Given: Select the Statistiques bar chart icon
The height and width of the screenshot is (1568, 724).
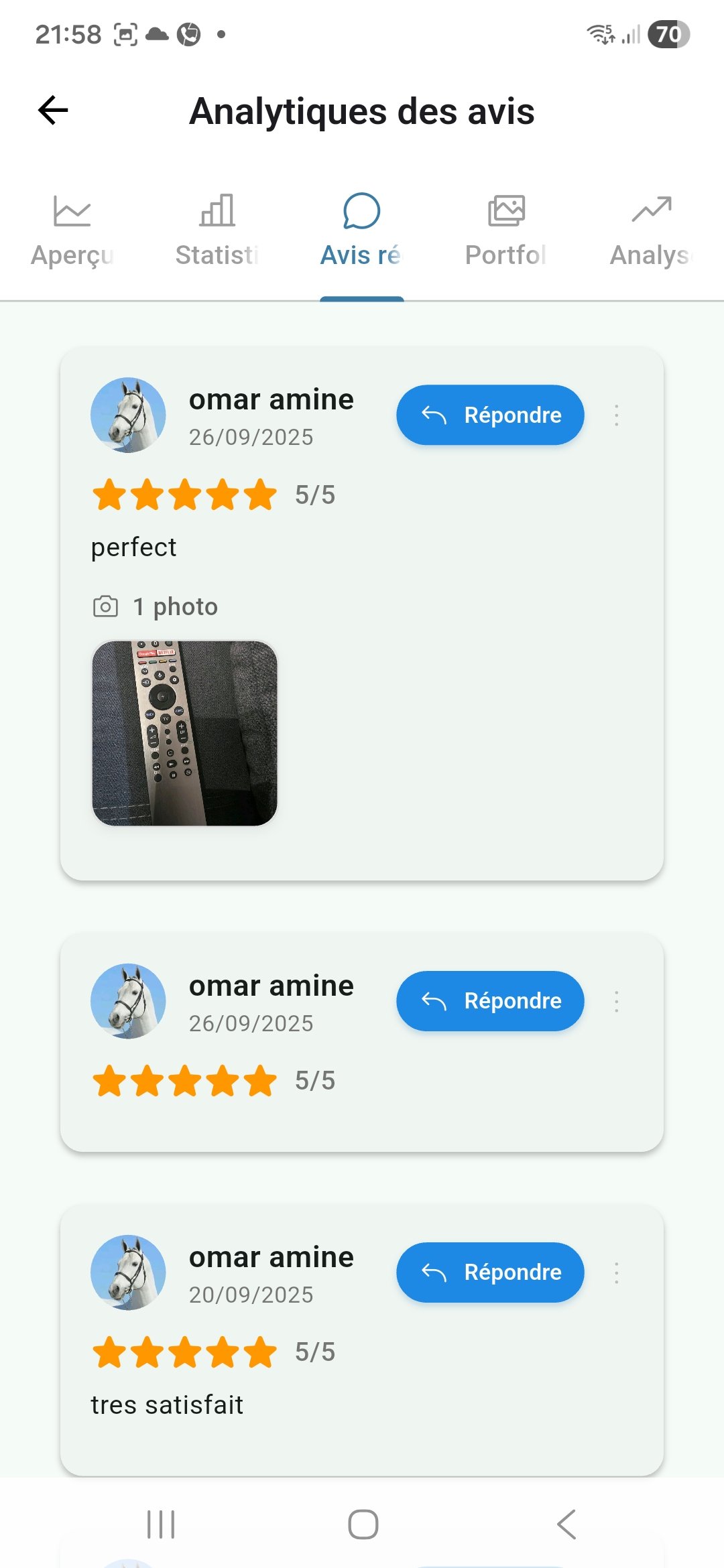Looking at the screenshot, I should point(217,210).
